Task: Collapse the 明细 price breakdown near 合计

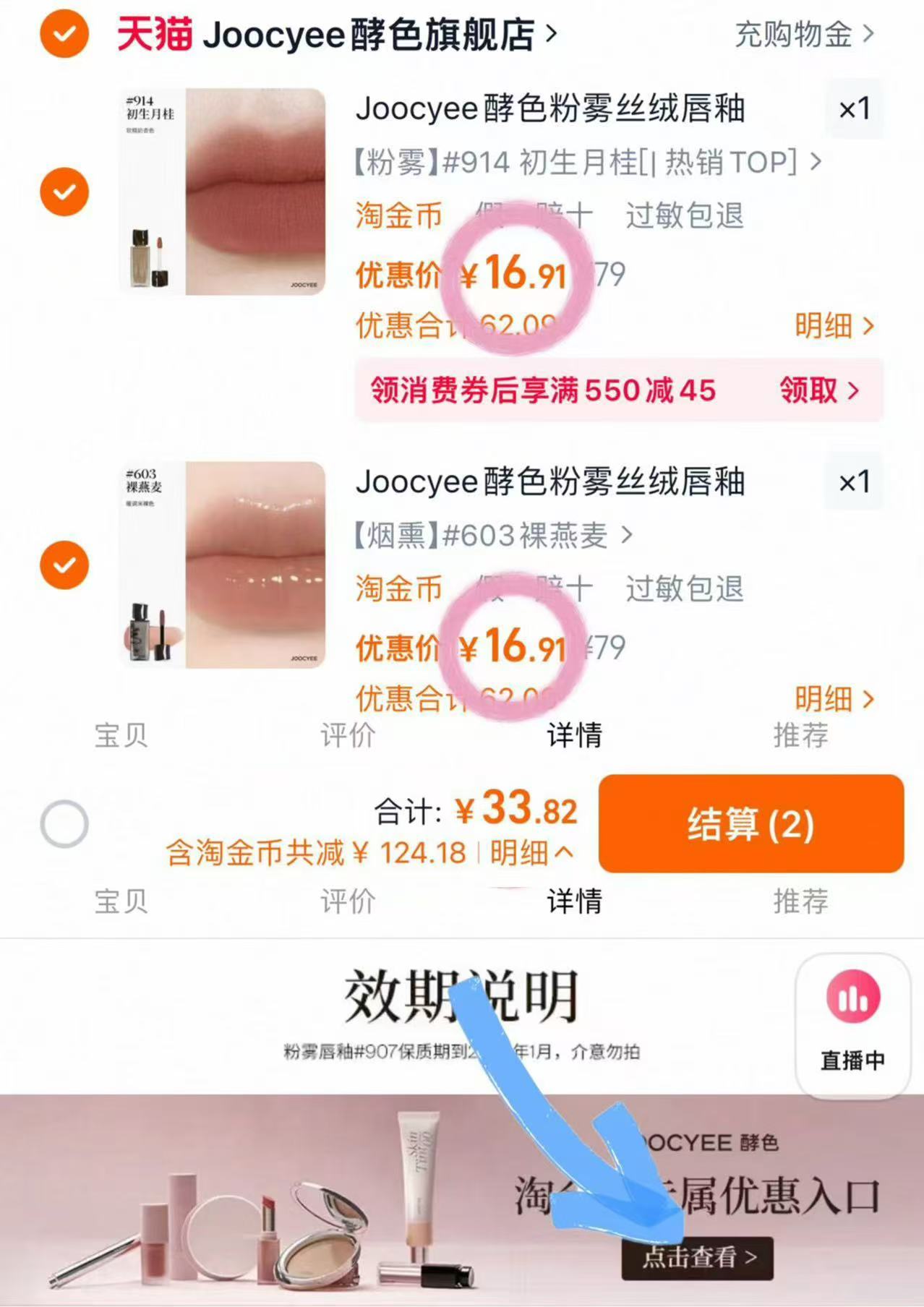Action: [532, 854]
